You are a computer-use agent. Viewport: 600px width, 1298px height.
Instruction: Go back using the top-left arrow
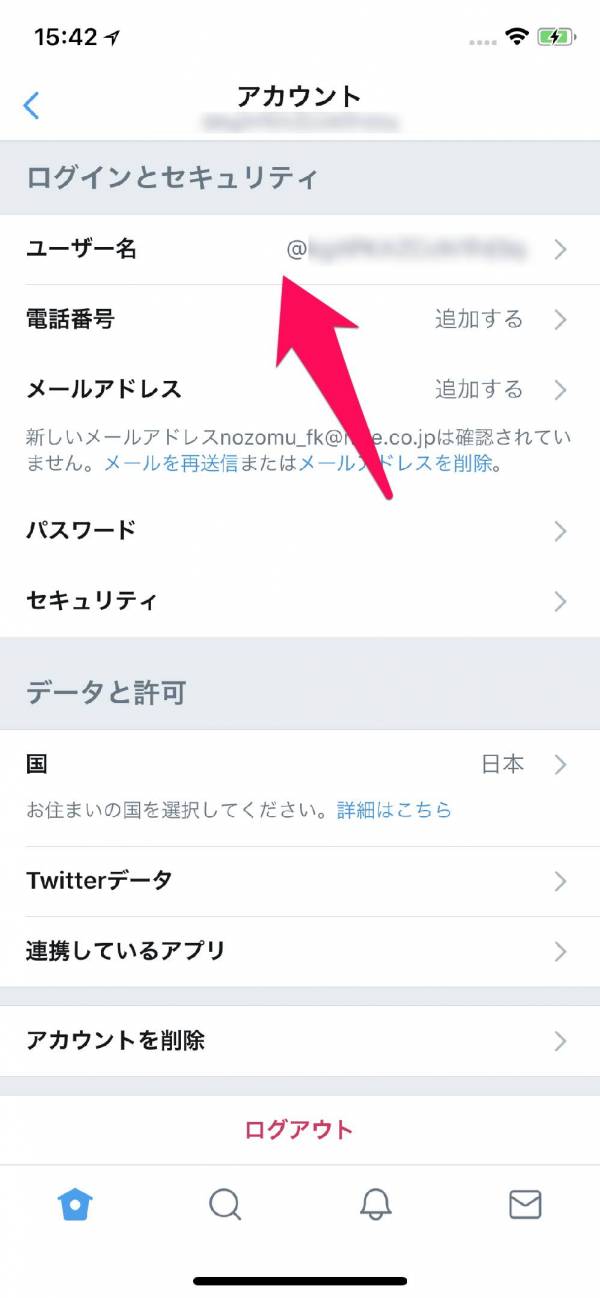coord(32,105)
